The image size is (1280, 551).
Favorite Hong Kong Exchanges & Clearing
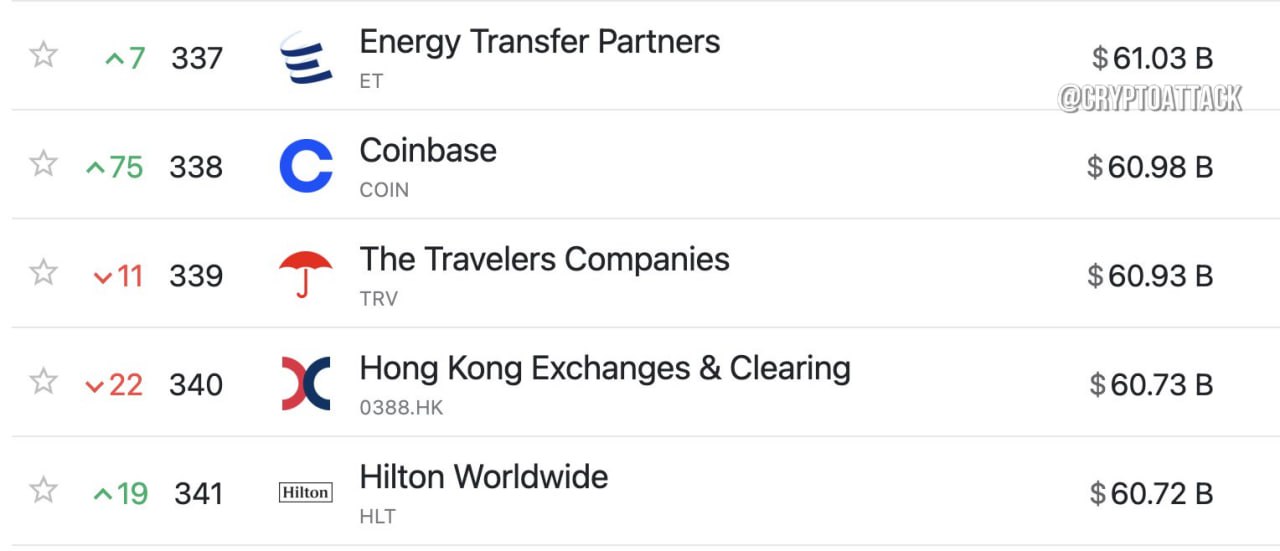tap(43, 381)
